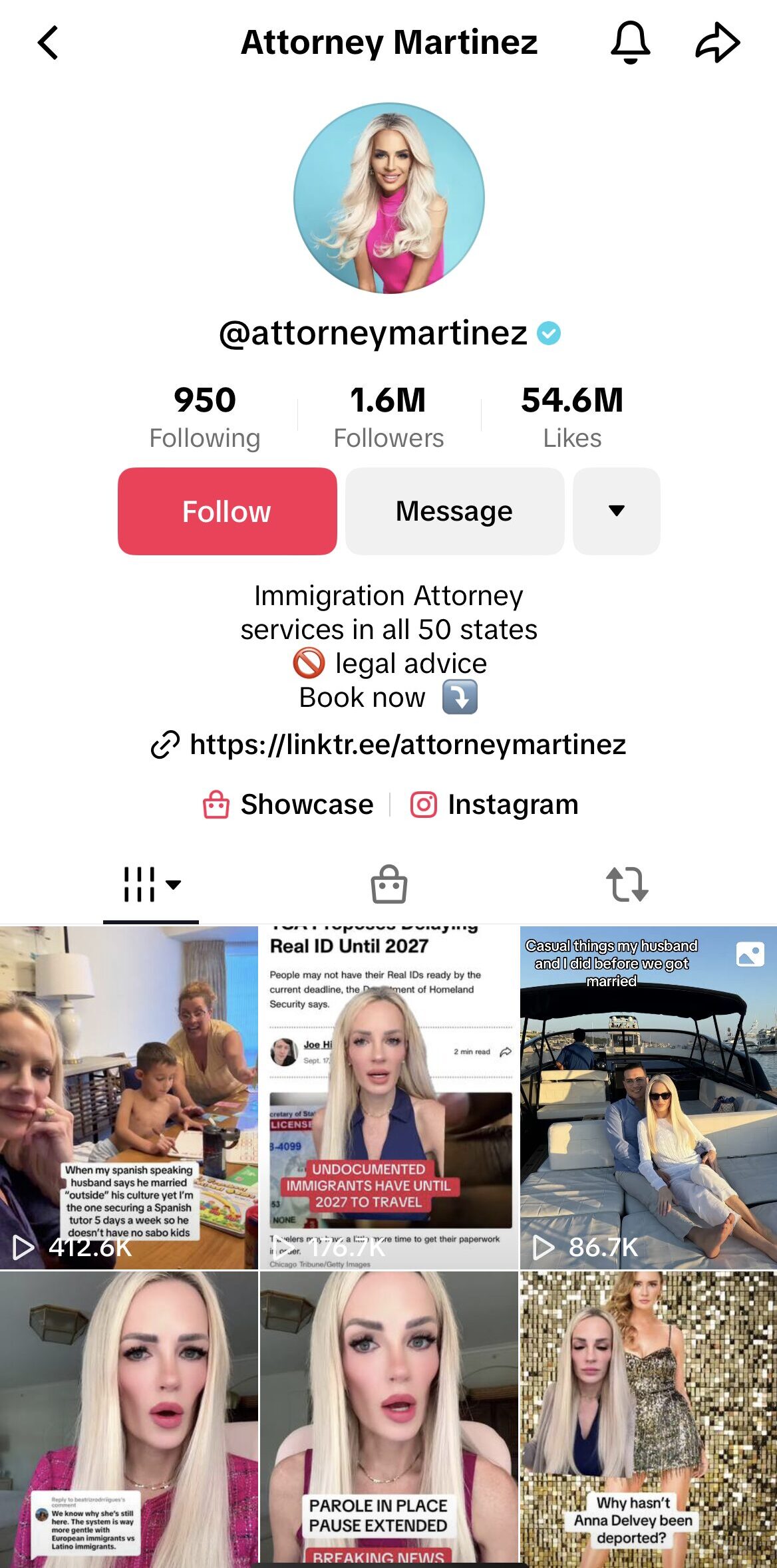Message Attorney Martinez
Viewport: 777px width, 1568px height.
(x=454, y=511)
